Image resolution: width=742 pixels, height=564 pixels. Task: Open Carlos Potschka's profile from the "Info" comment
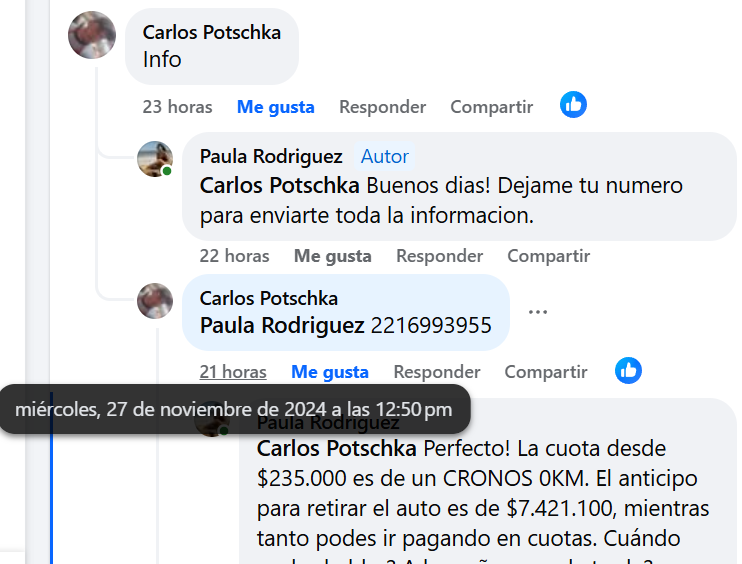click(x=211, y=32)
